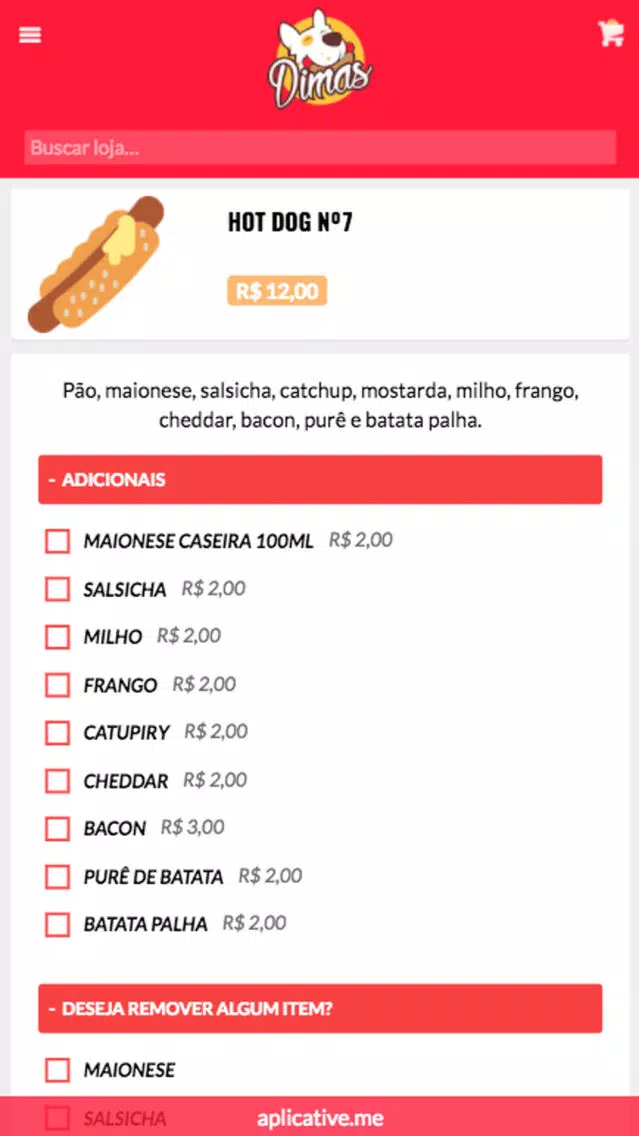Select Purê de Batata additional
This screenshot has width=639, height=1136.
58,877
